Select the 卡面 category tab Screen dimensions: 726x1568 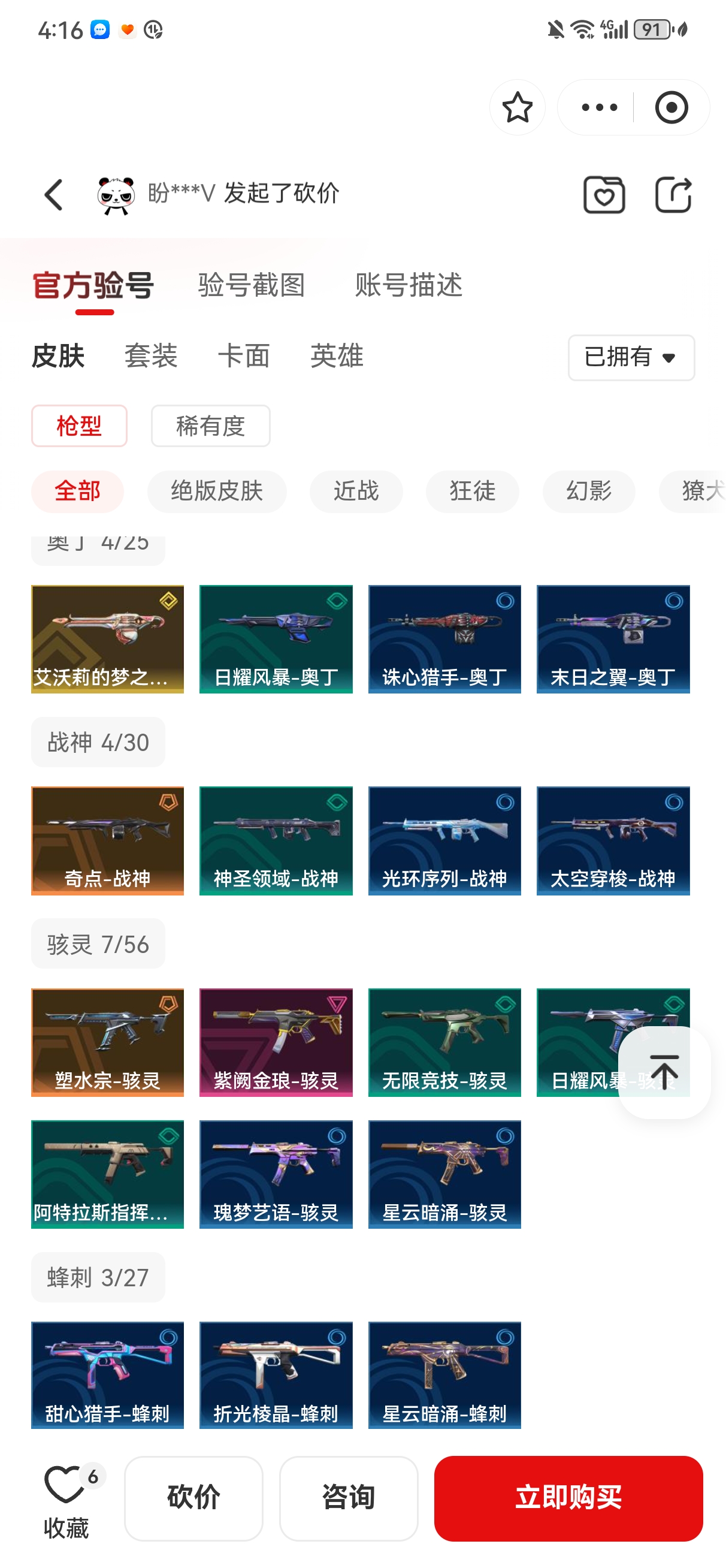(243, 356)
